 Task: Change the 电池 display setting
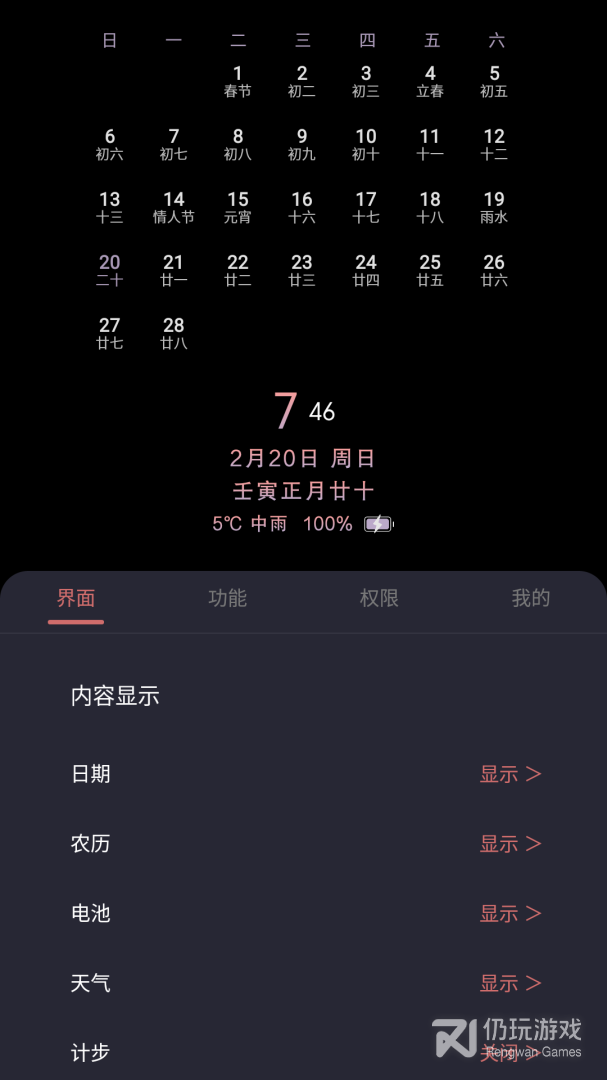point(510,914)
